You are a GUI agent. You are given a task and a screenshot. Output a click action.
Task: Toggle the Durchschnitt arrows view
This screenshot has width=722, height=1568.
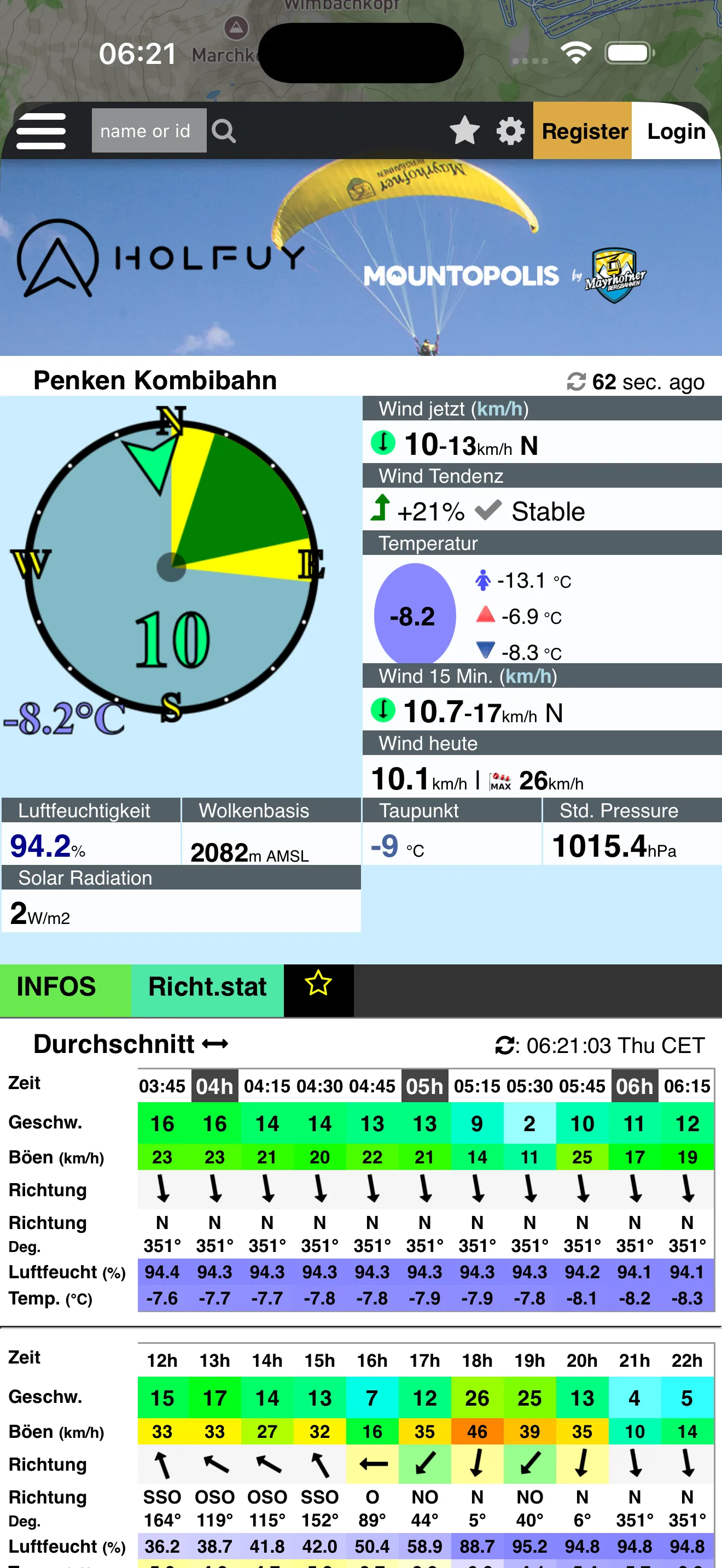[x=215, y=1044]
